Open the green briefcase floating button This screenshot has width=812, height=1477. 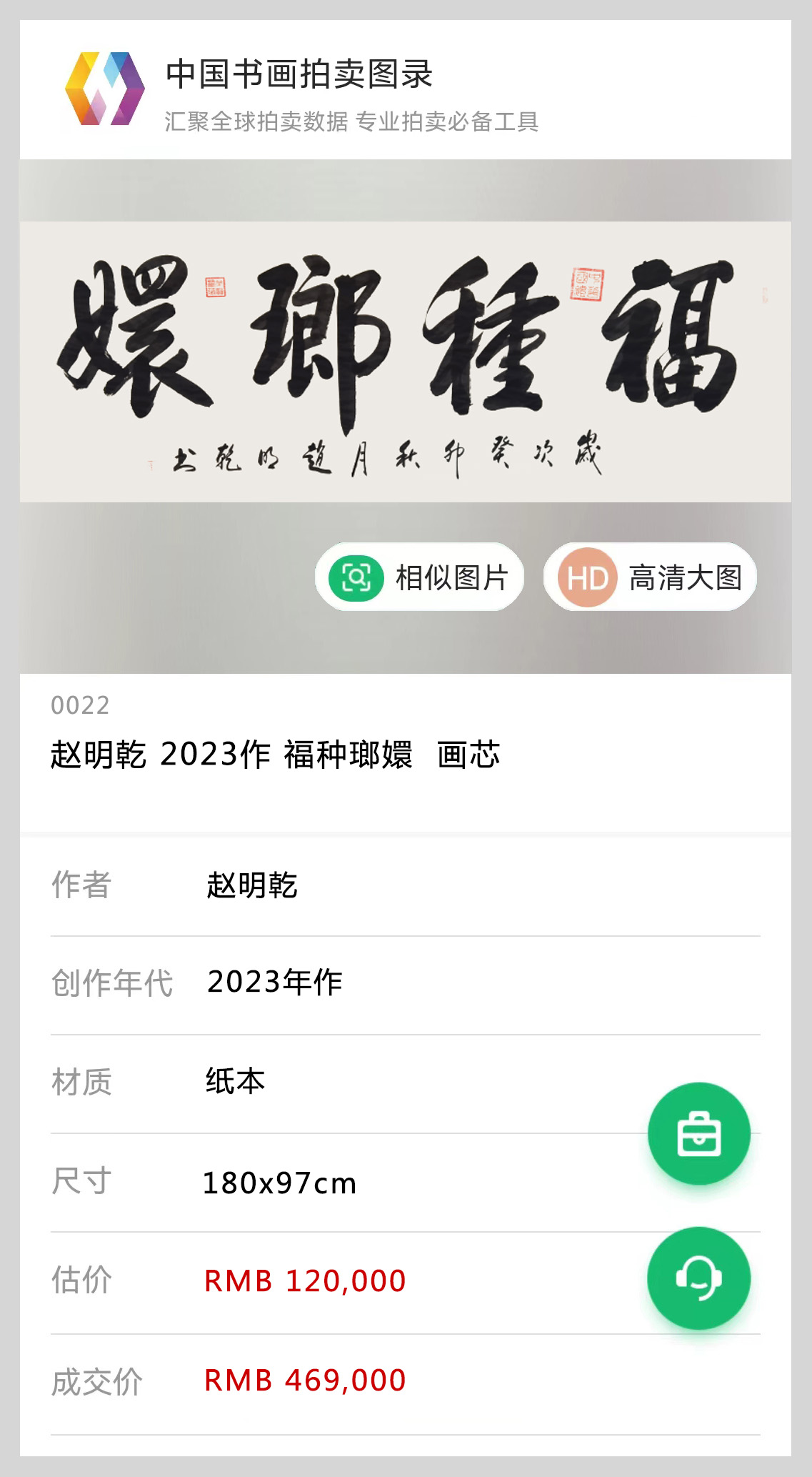coord(698,1134)
